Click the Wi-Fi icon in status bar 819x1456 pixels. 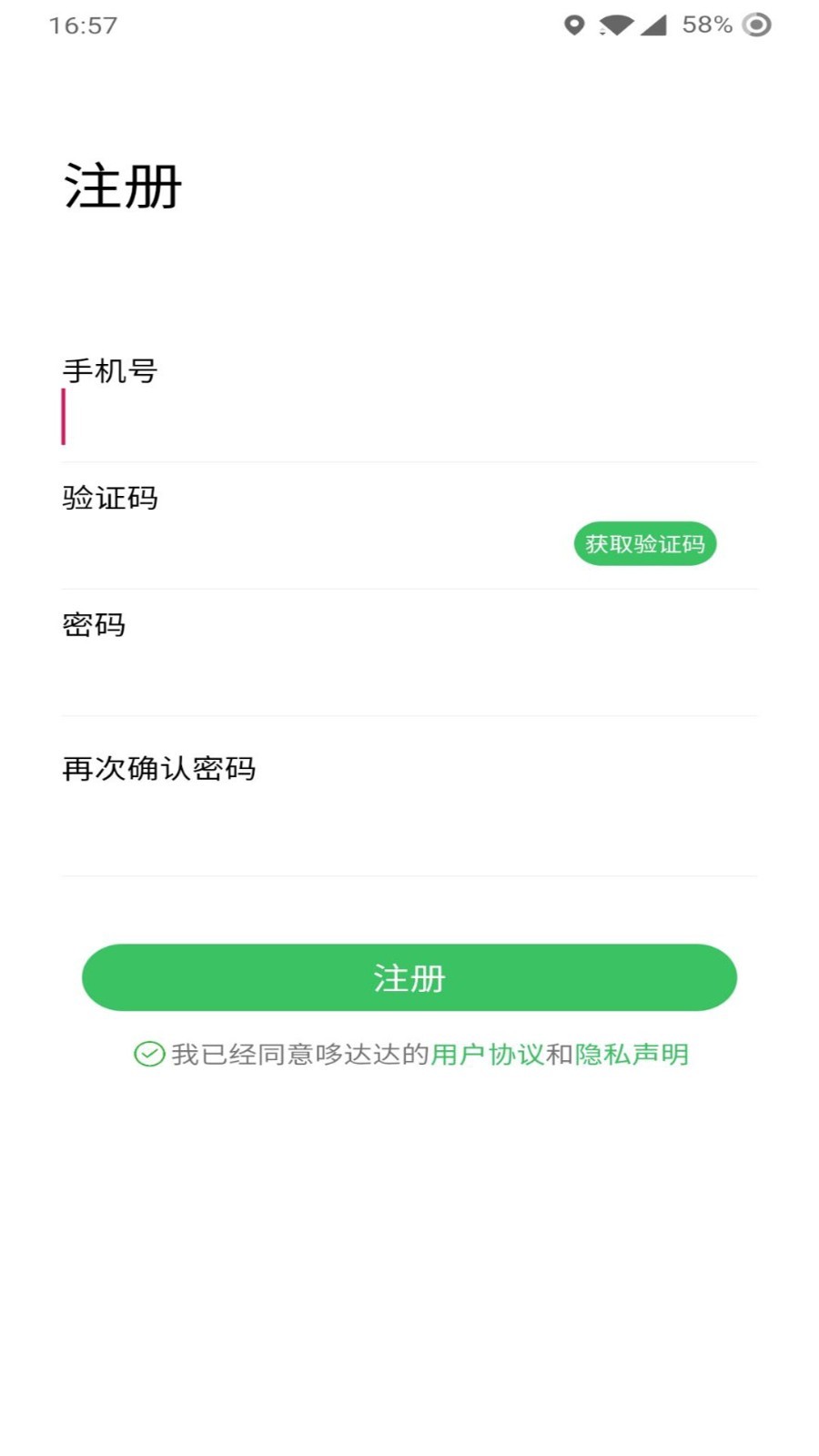coord(615,25)
